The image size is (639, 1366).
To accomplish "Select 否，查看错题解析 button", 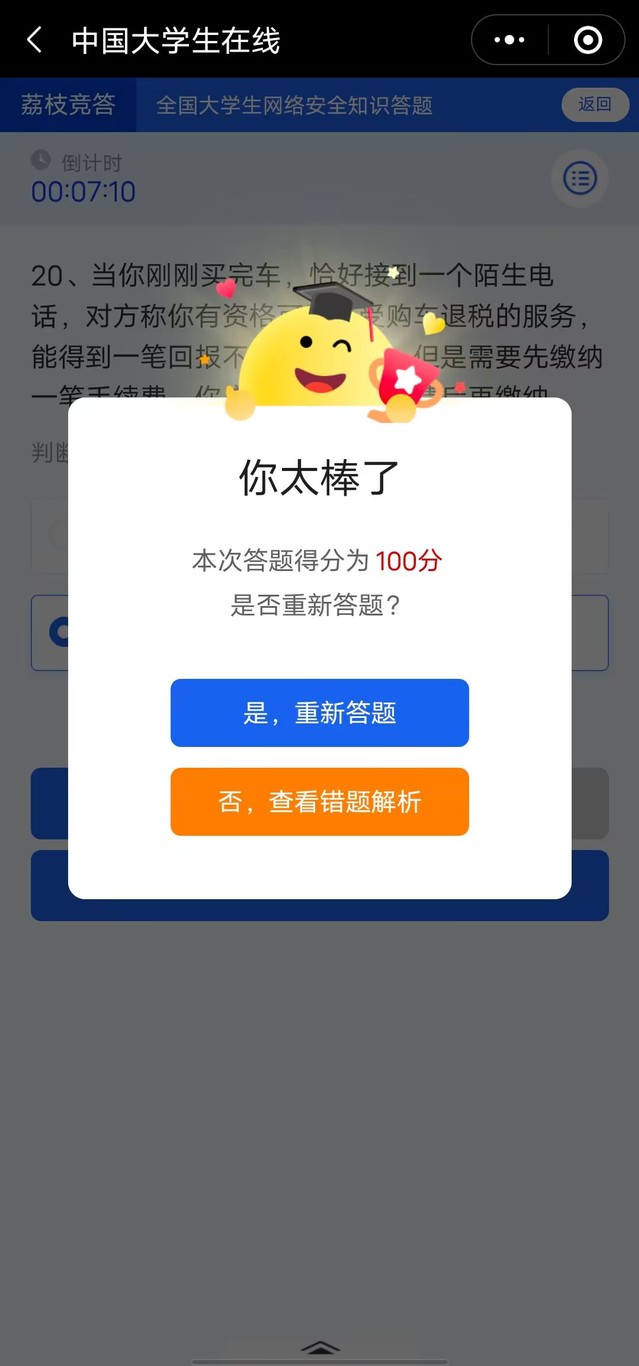I will coord(319,802).
